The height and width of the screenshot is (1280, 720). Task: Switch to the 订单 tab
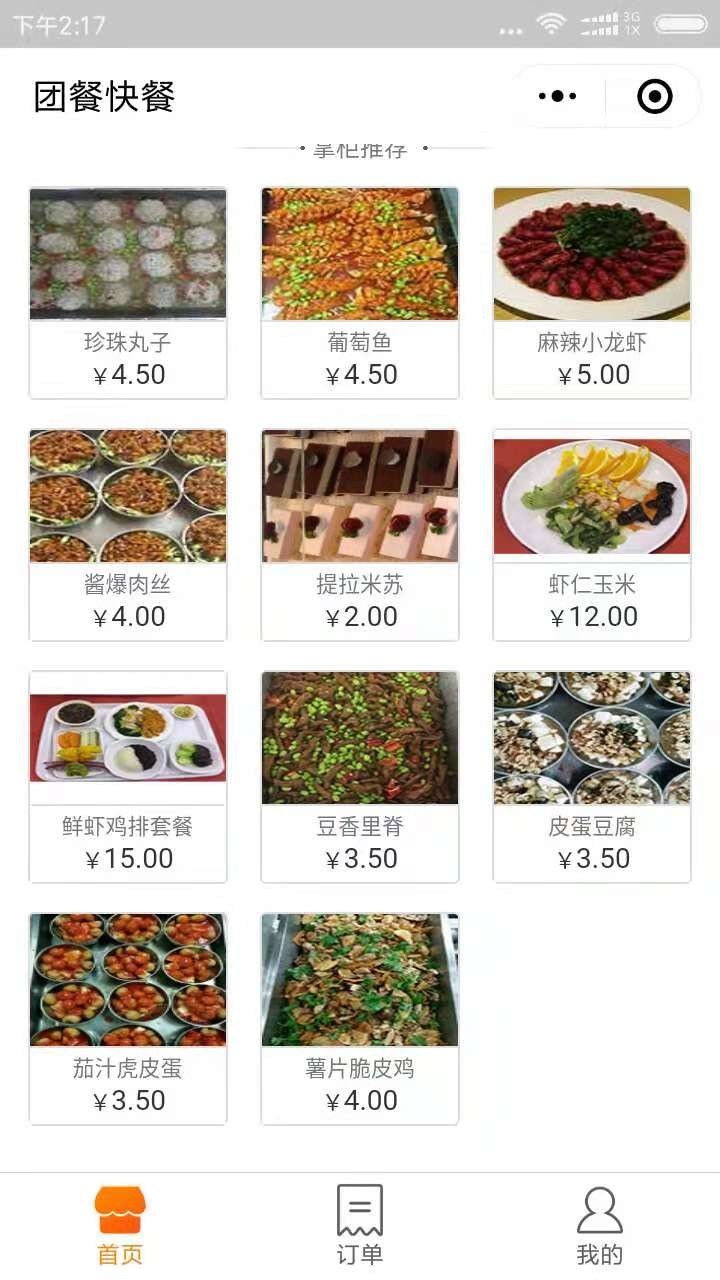coord(360,1226)
